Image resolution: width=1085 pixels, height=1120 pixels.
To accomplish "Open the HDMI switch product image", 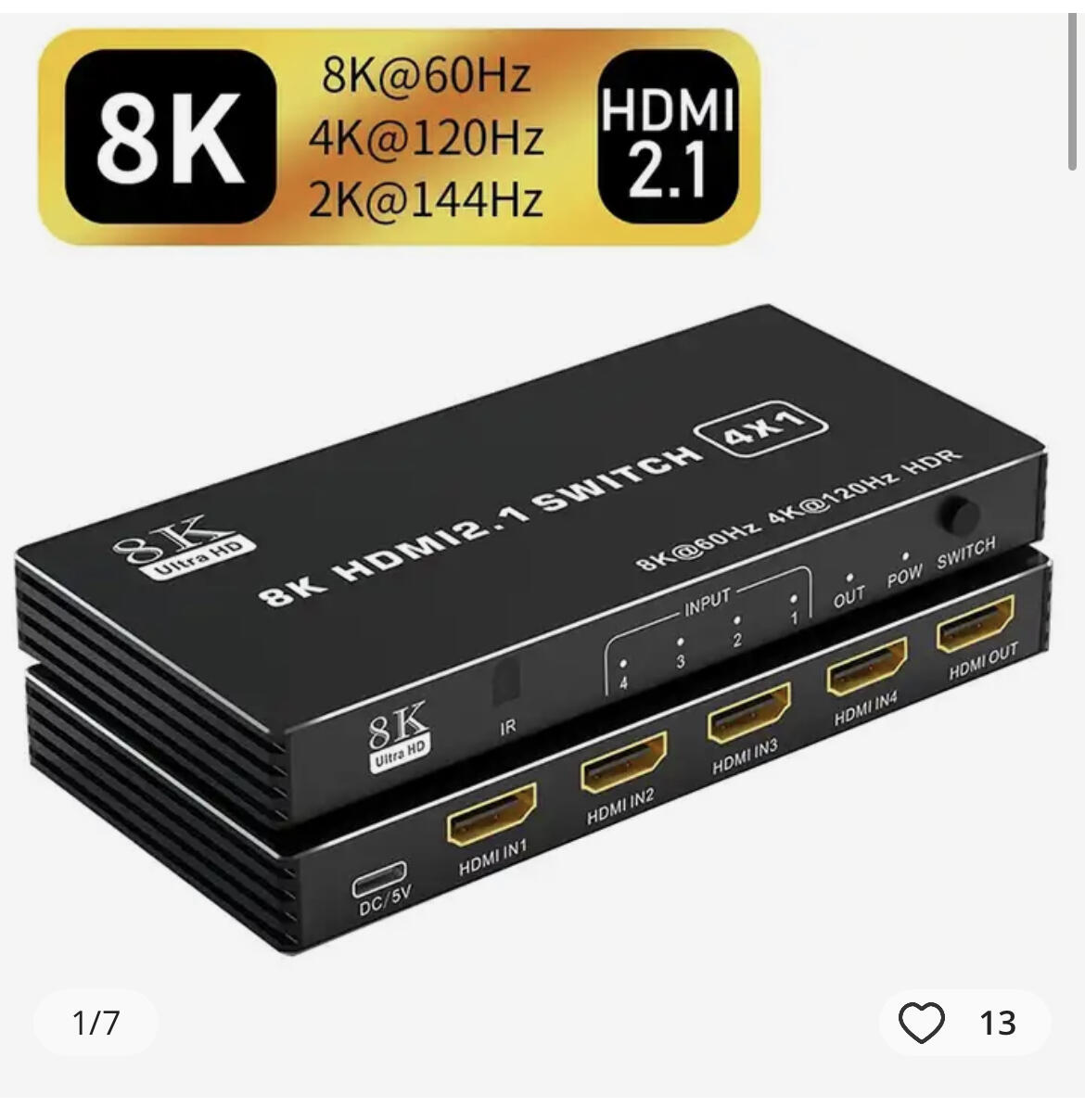I will (x=533, y=556).
